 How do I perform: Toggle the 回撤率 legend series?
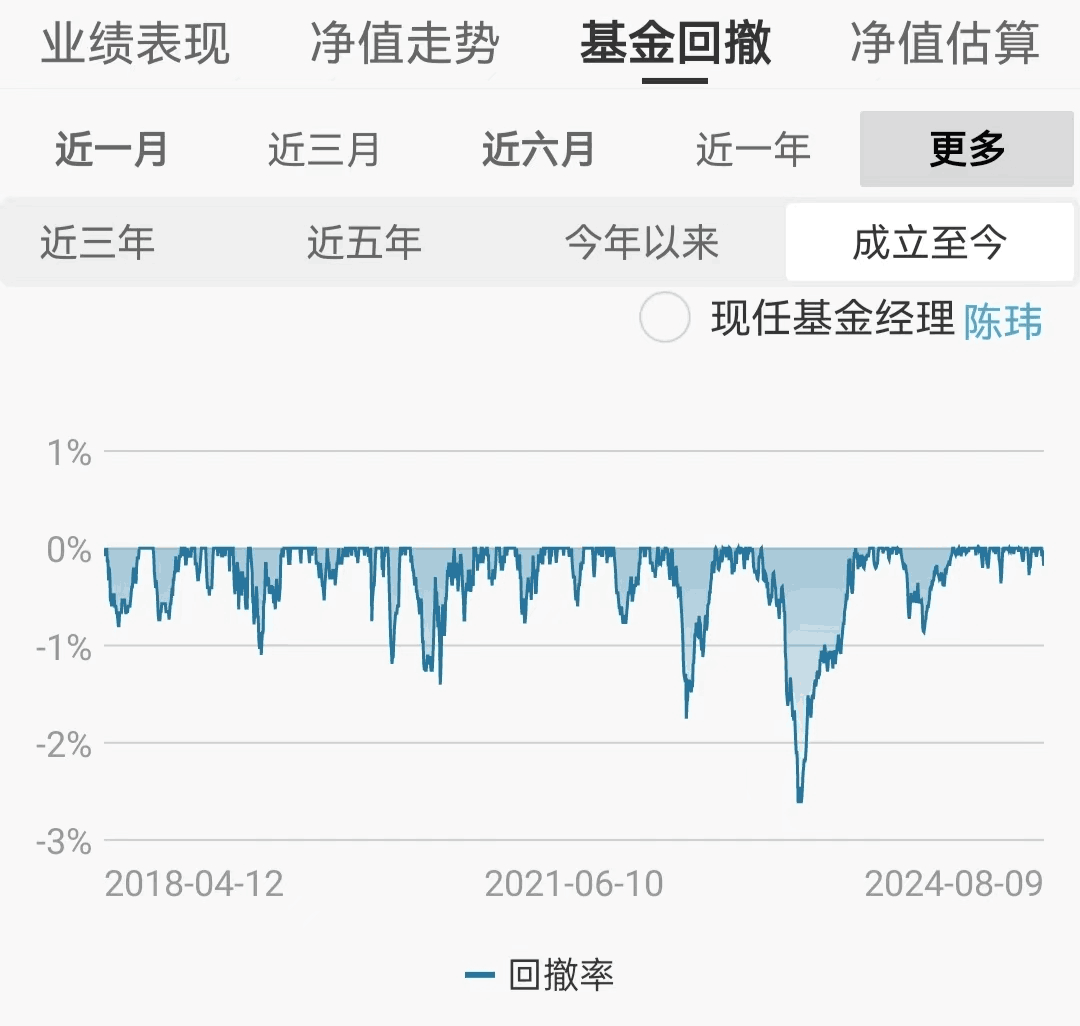tap(540, 974)
